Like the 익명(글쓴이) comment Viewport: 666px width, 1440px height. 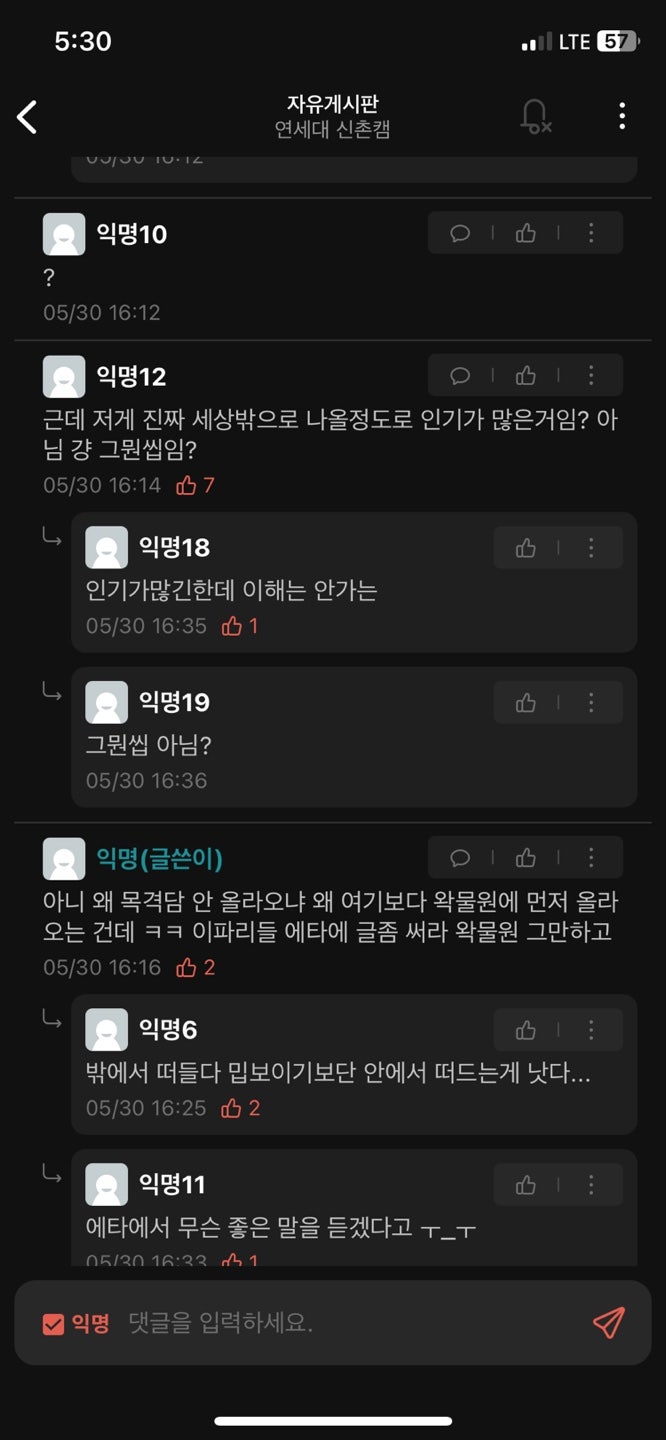(525, 858)
